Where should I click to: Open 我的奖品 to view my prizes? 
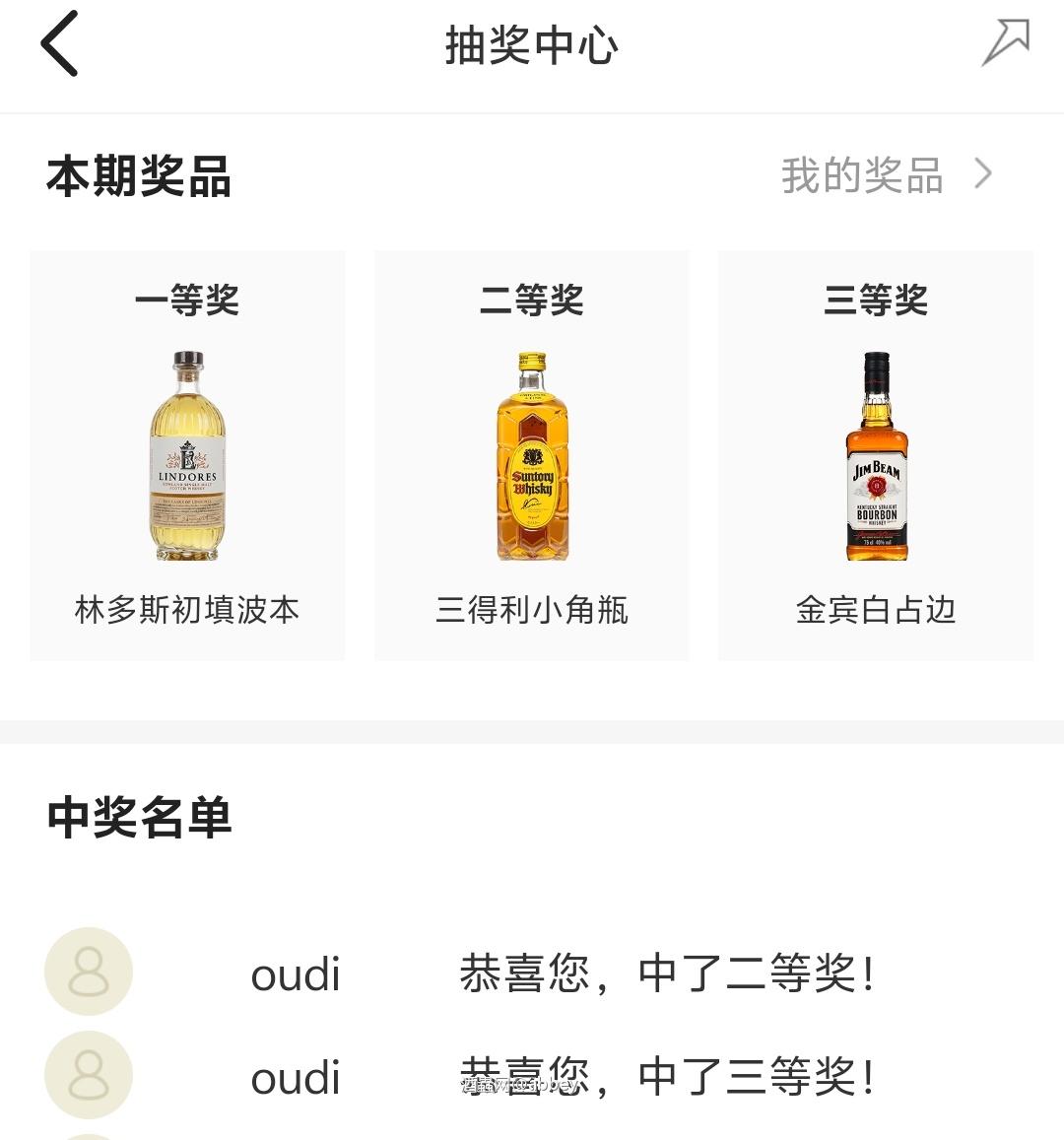click(x=885, y=175)
